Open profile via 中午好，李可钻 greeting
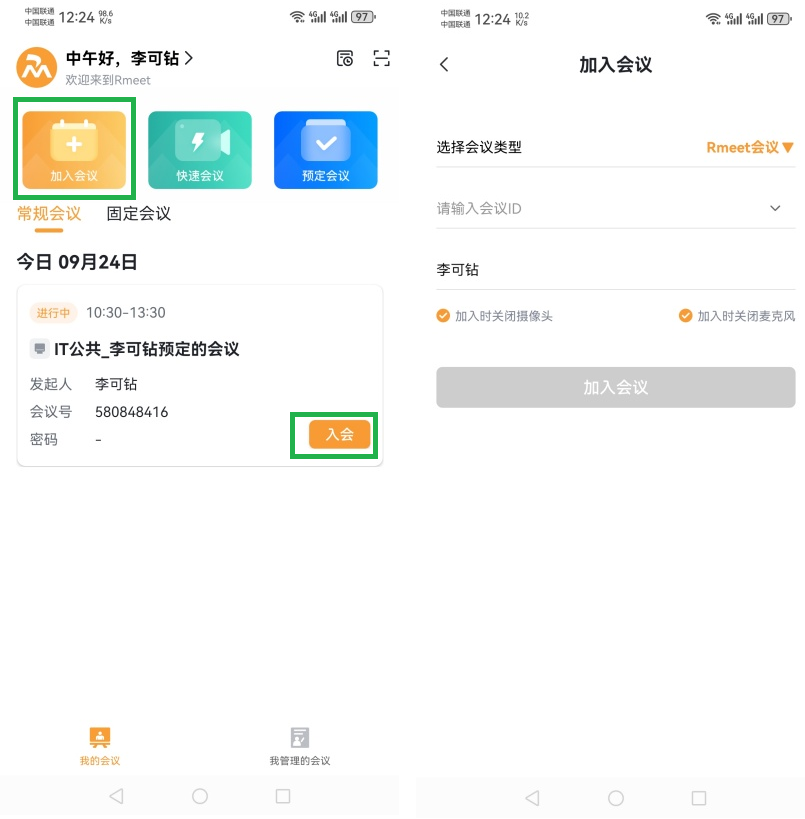This screenshot has height=819, width=805. click(129, 59)
